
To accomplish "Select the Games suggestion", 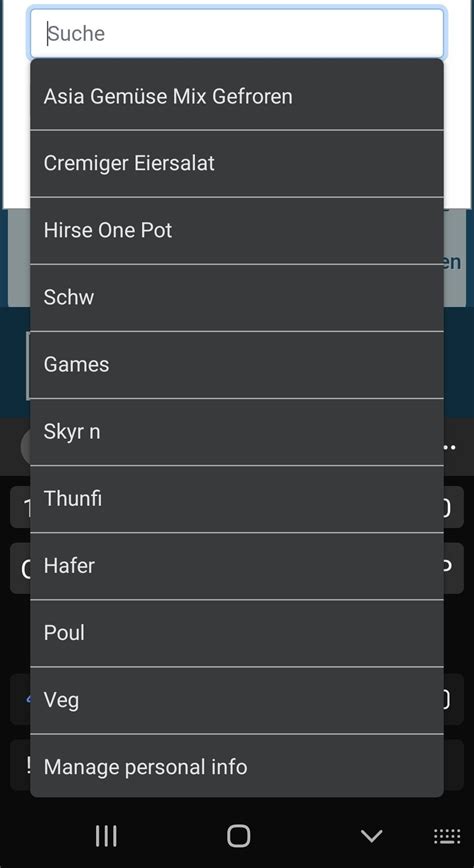I will tap(237, 364).
